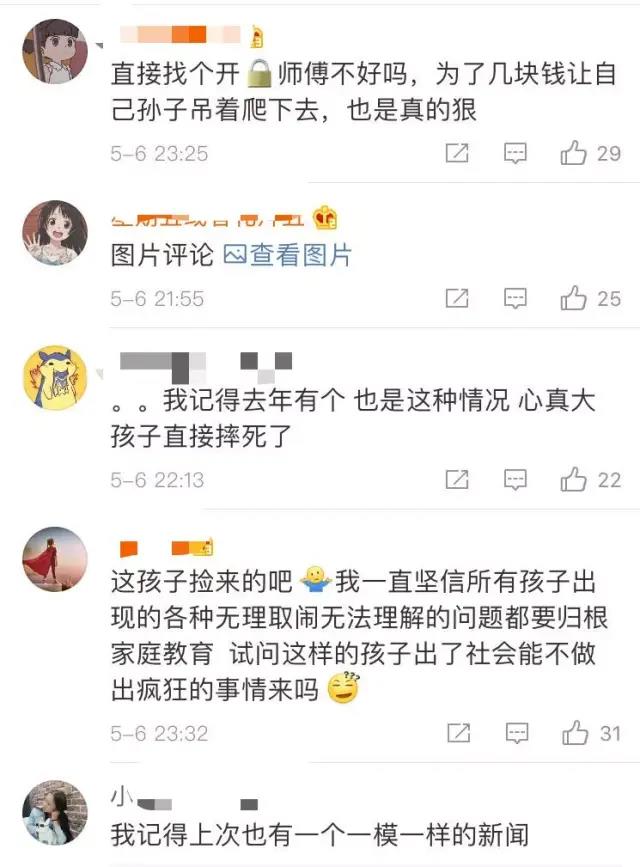Image resolution: width=640 pixels, height=867 pixels.
Task: Reply to the comment posted 5-6 23:25
Action: tap(515, 153)
